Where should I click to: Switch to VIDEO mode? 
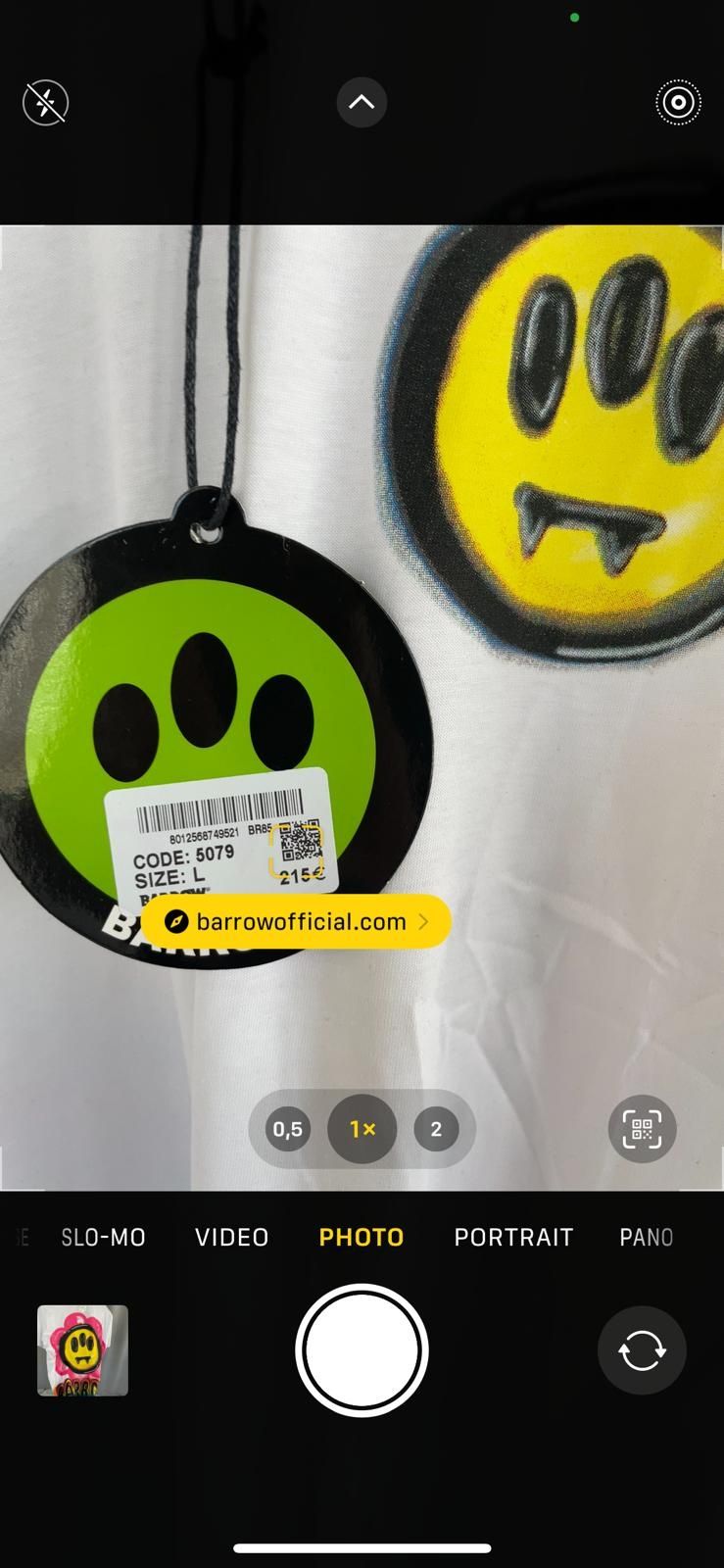232,1237
